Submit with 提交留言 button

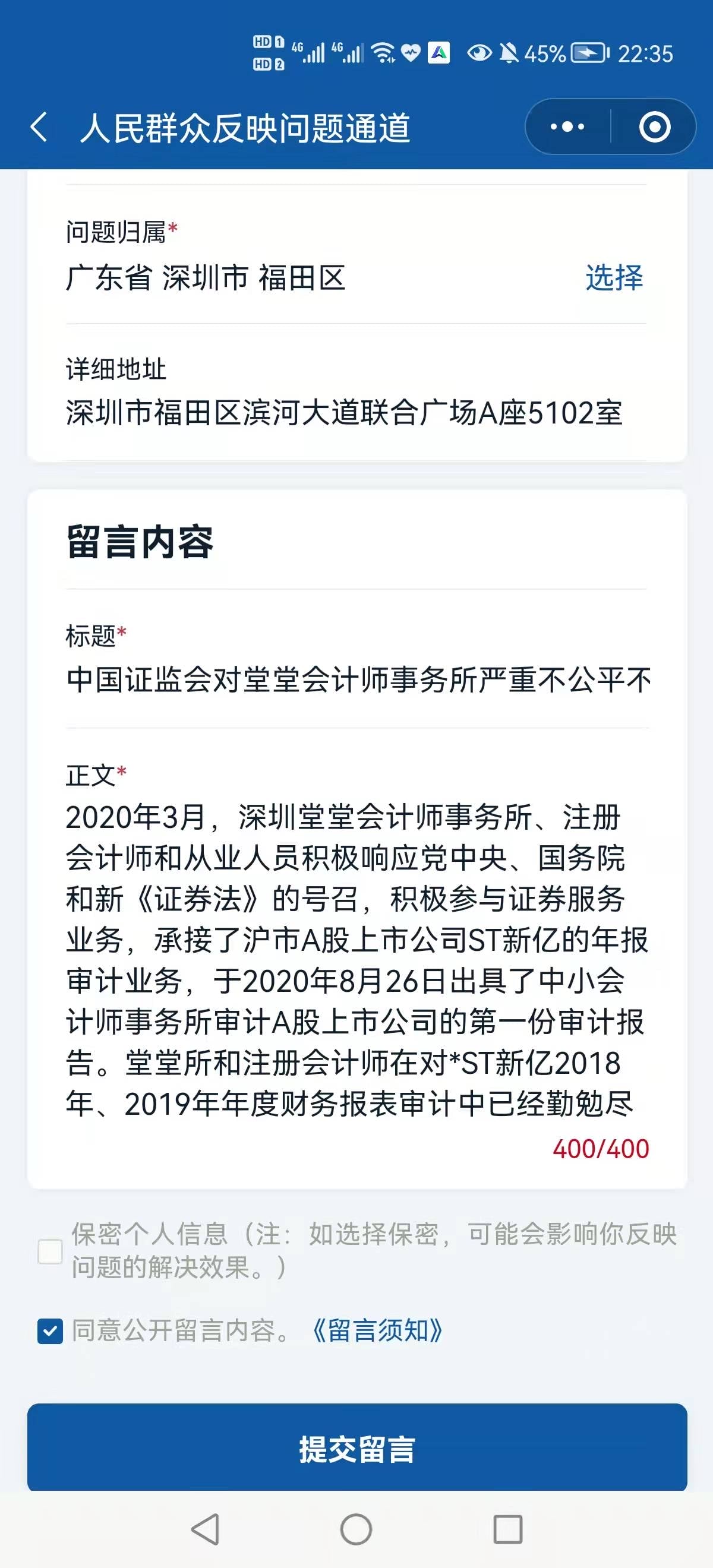pyautogui.click(x=357, y=1449)
